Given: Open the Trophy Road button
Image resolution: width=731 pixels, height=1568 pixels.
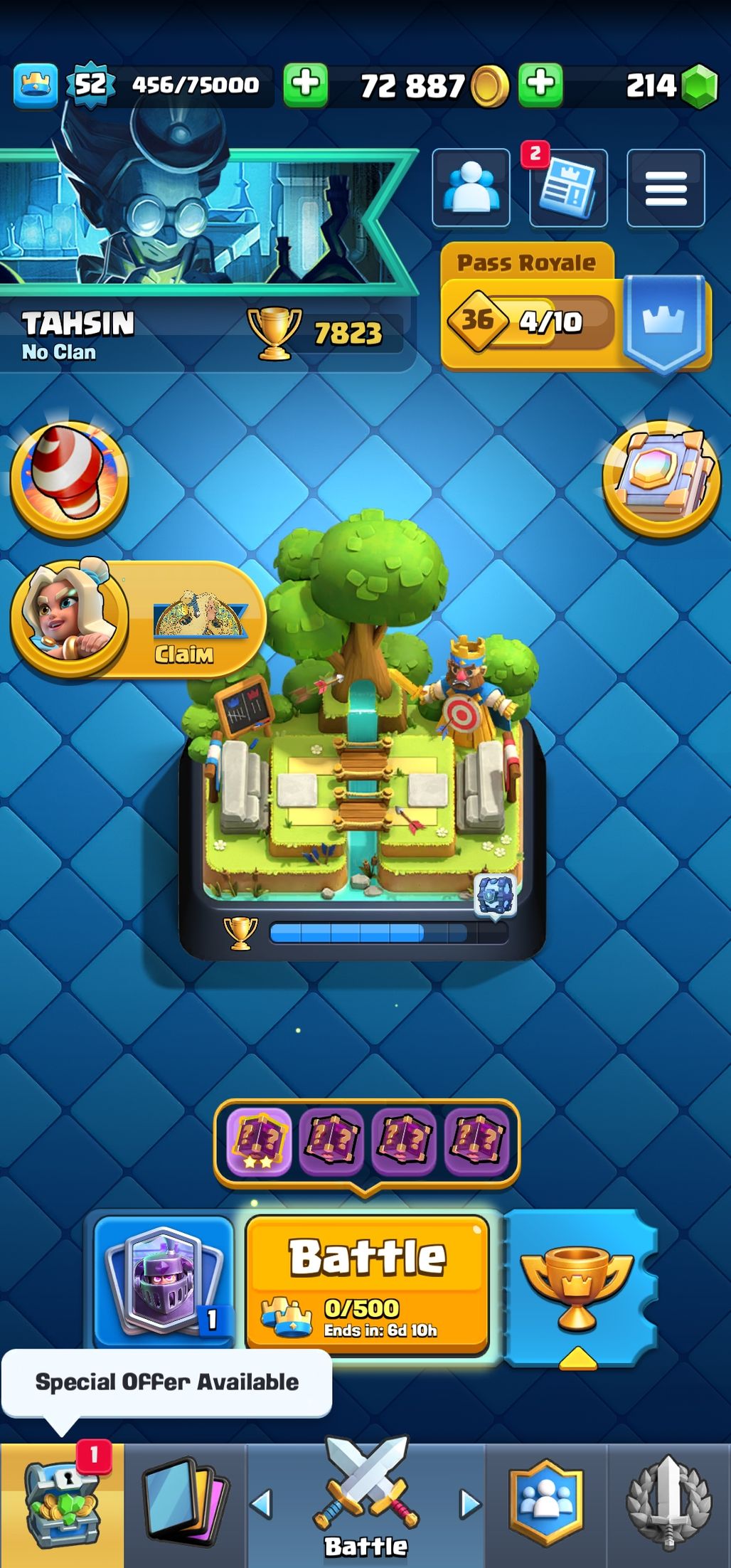Looking at the screenshot, I should click(x=579, y=1286).
